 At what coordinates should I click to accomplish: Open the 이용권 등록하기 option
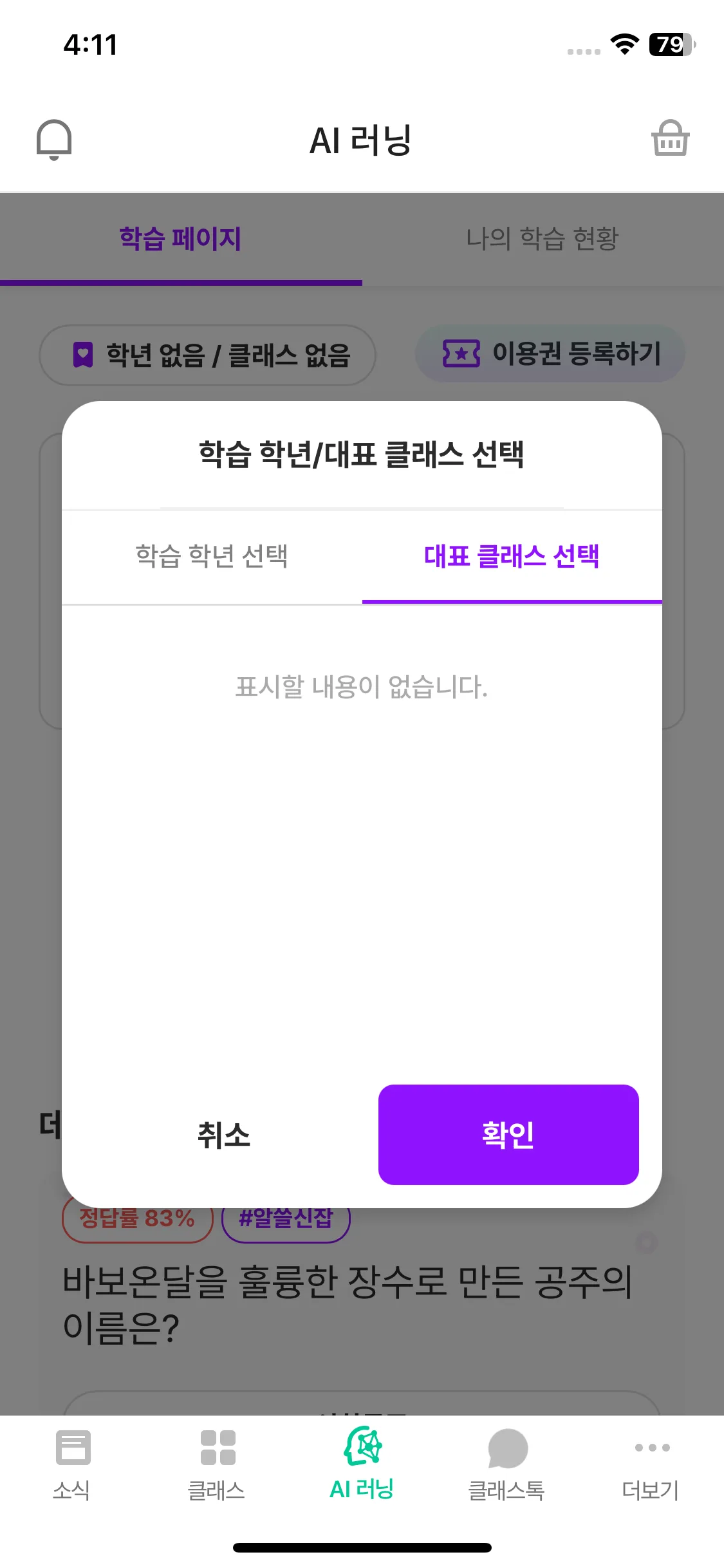550,354
